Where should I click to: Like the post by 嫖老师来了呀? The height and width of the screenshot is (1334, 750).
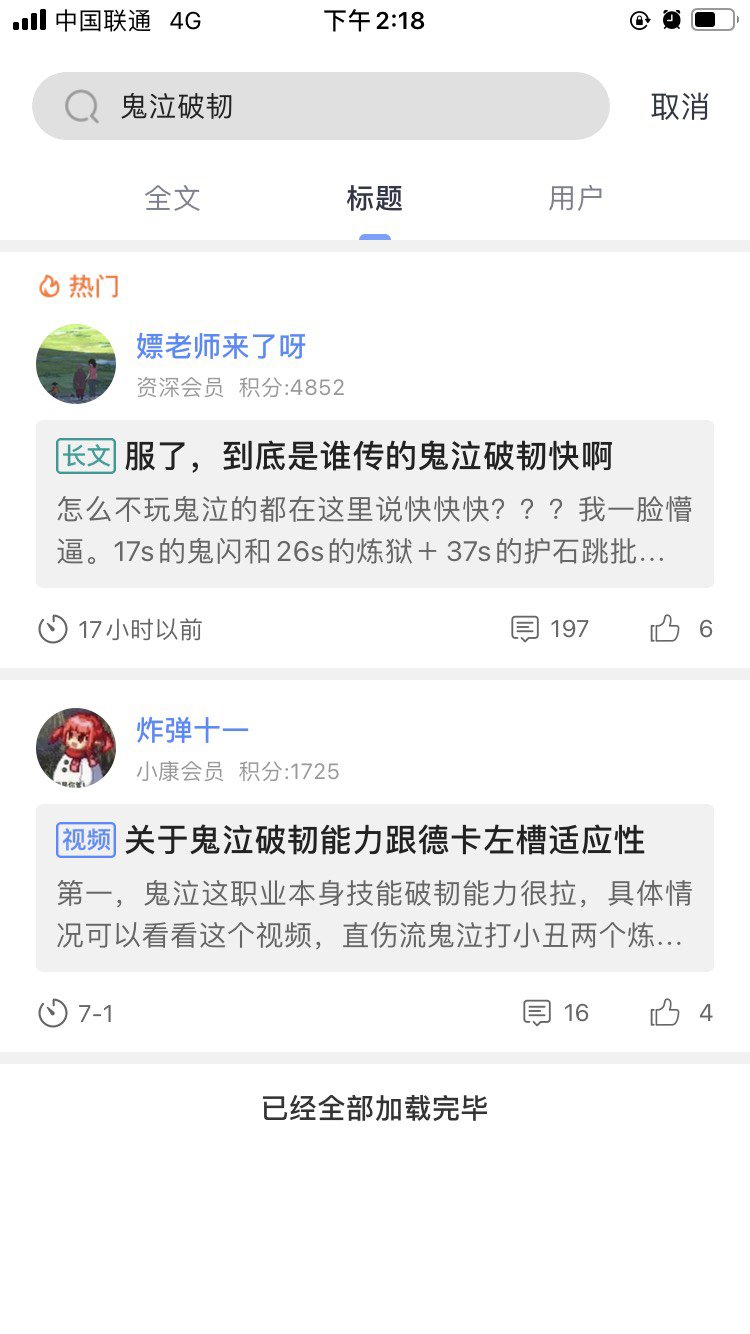point(681,629)
